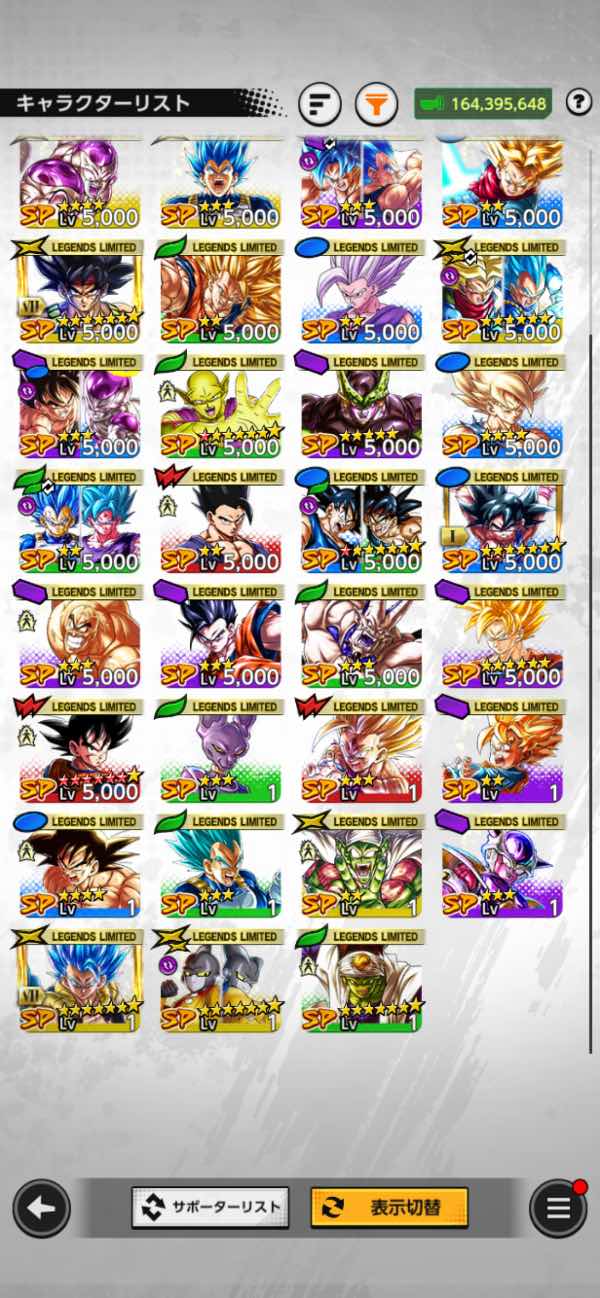
Task: Tap the 表示切替 display switch button
Action: (389, 1207)
